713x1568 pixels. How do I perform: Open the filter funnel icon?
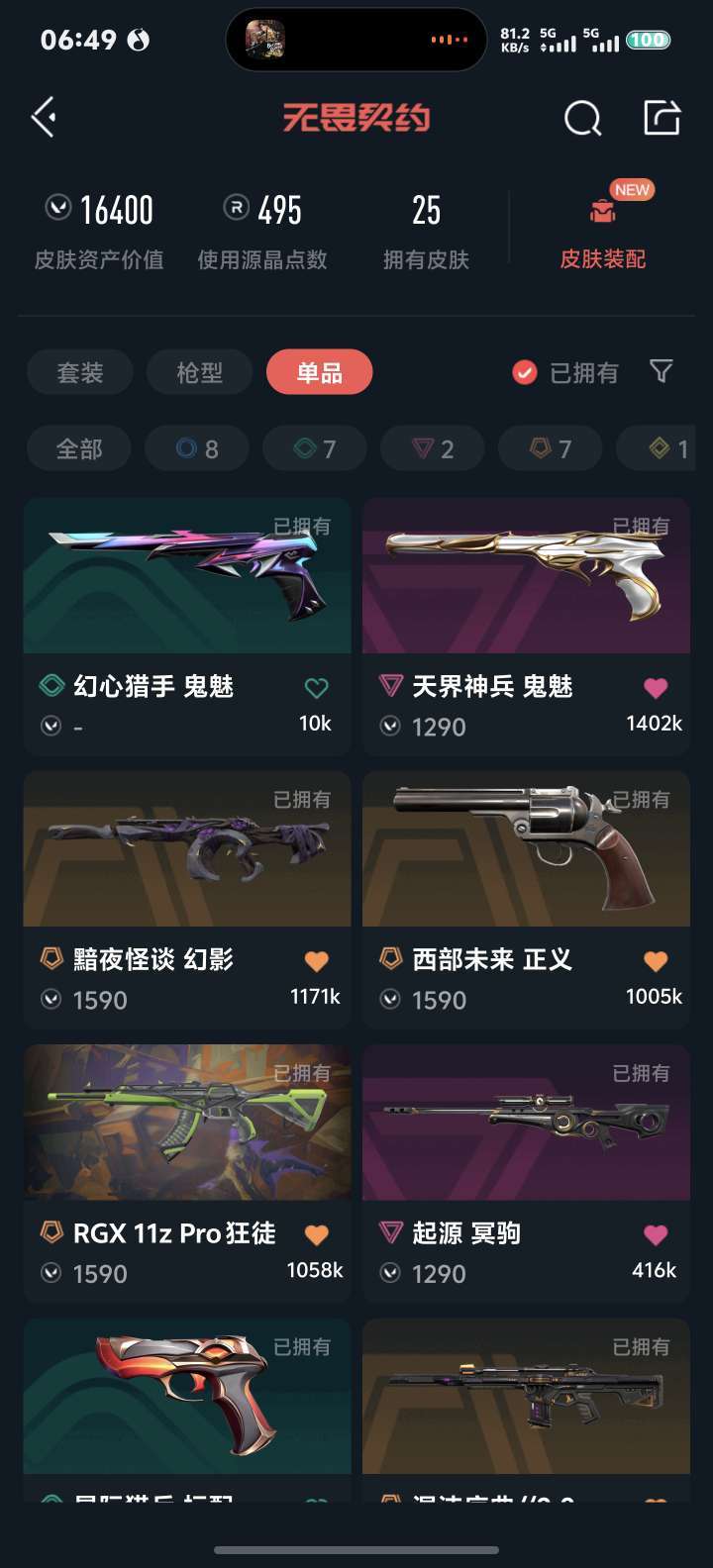point(661,371)
